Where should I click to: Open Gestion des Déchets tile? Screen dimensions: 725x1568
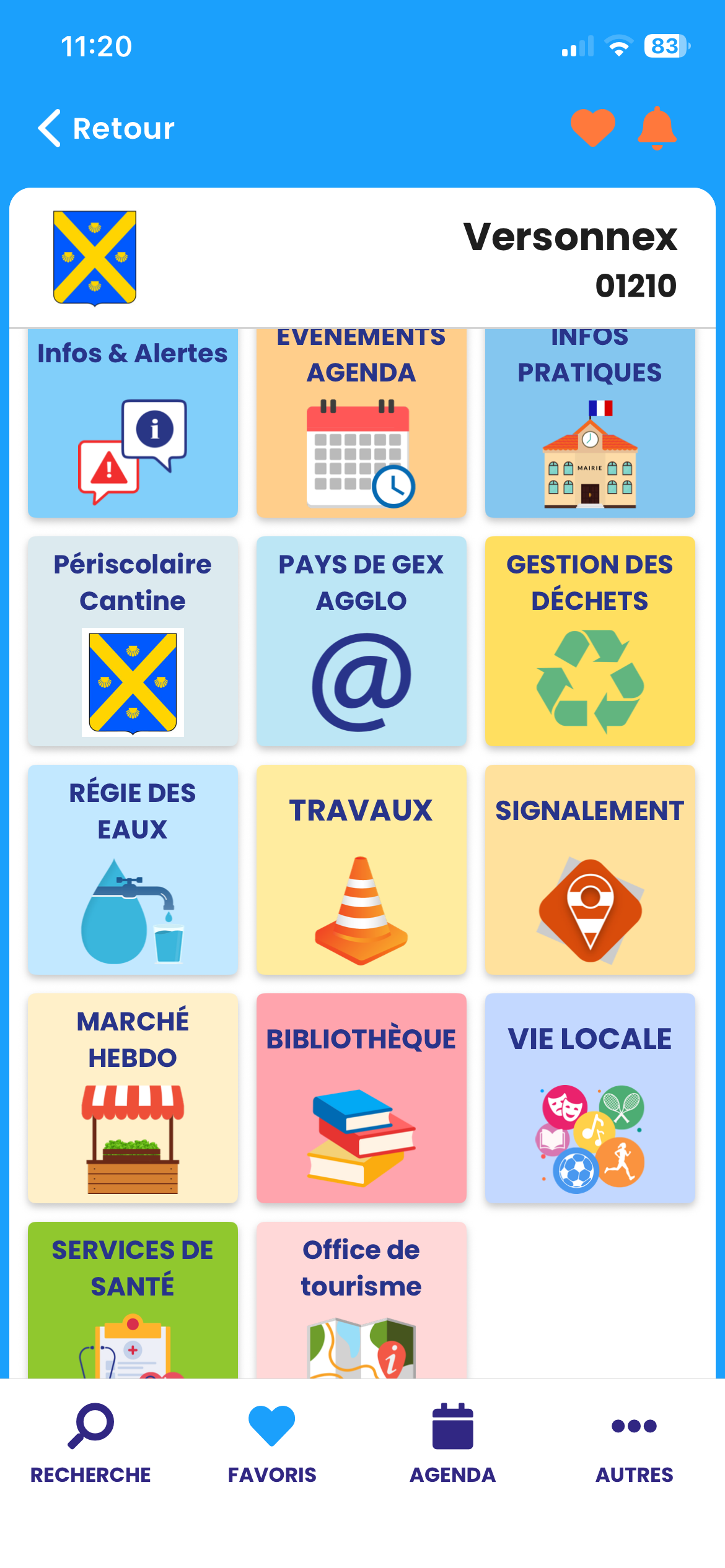click(590, 641)
